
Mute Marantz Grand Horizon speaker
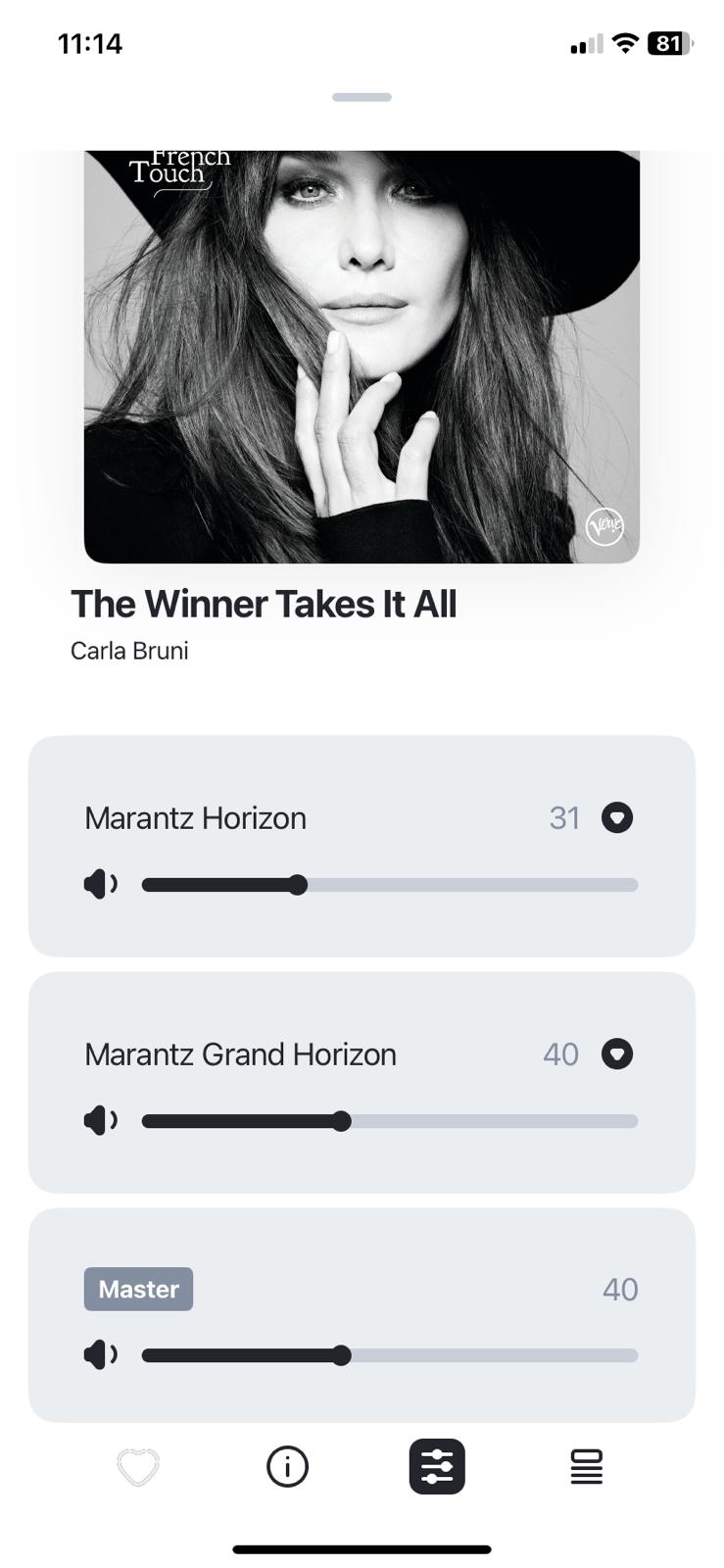100,1120
